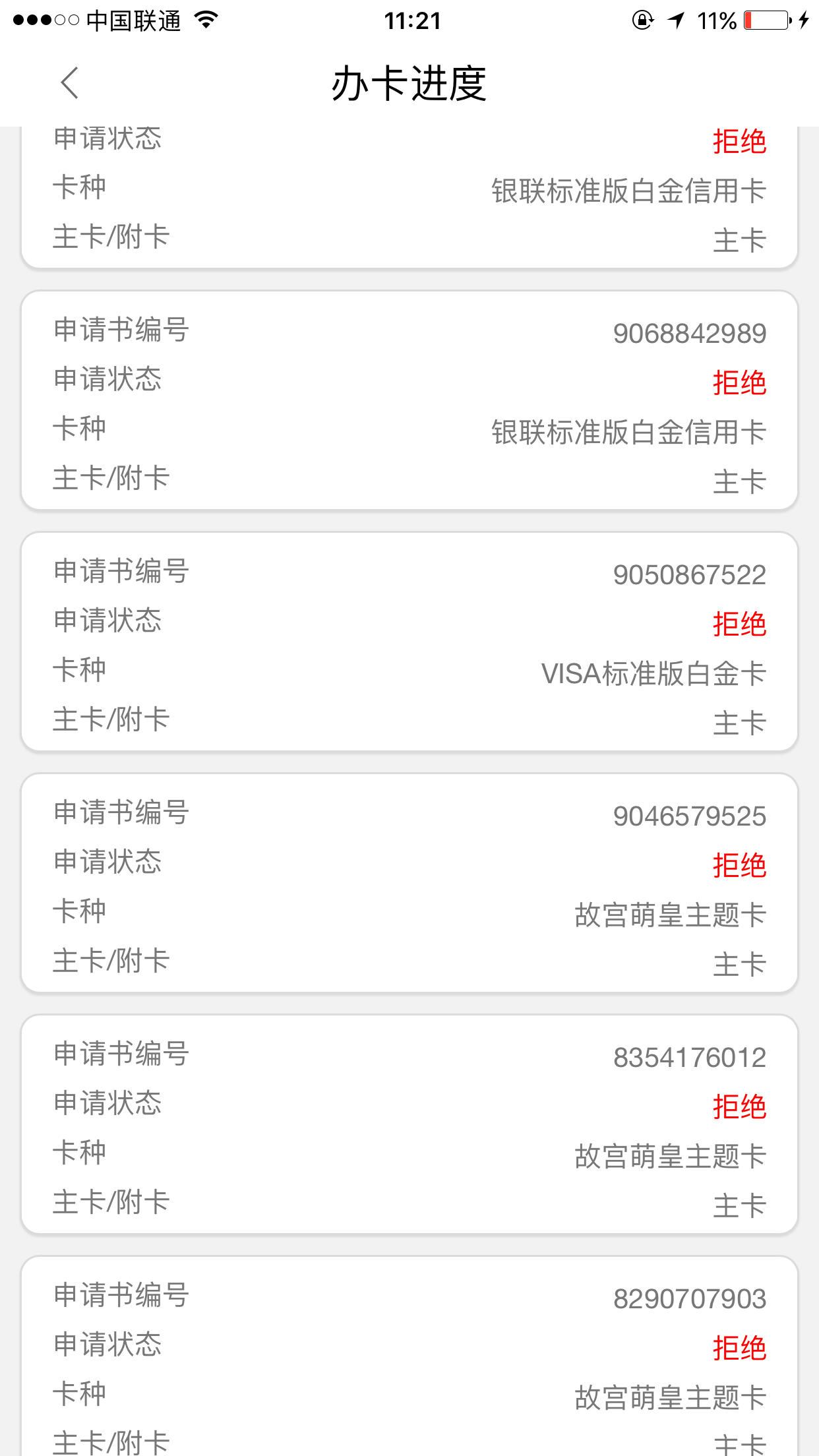
Task: Open application card numbered 9050867522
Action: [409, 642]
